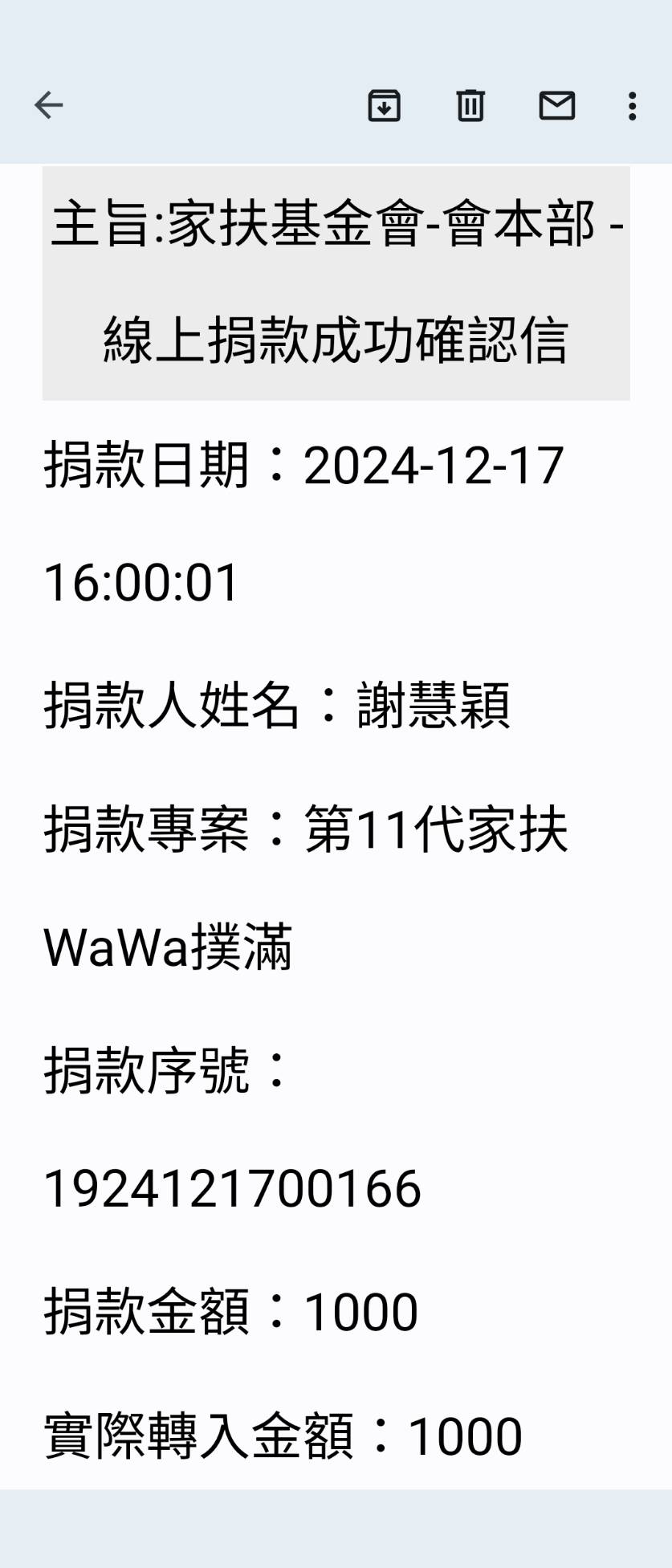This screenshot has height=1568, width=672.
Task: Mark this email as unread
Action: tap(556, 105)
